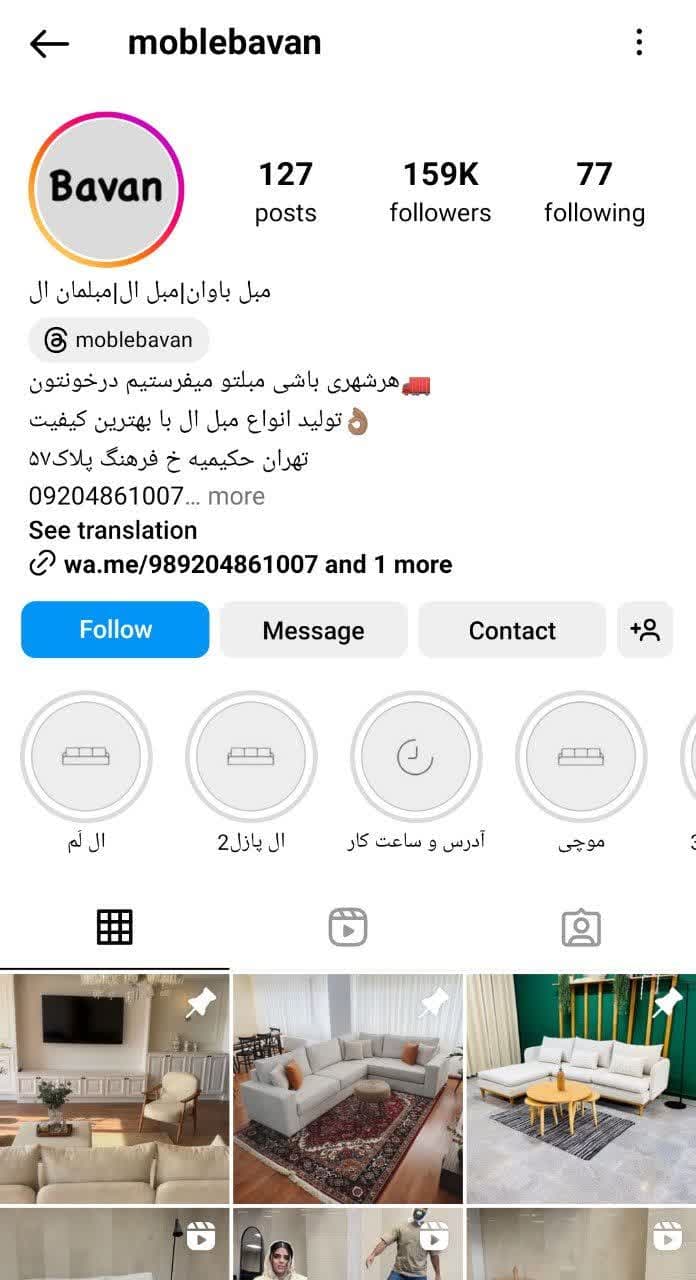Show suggested accounts with add-person icon
The height and width of the screenshot is (1280, 696).
tap(645, 630)
